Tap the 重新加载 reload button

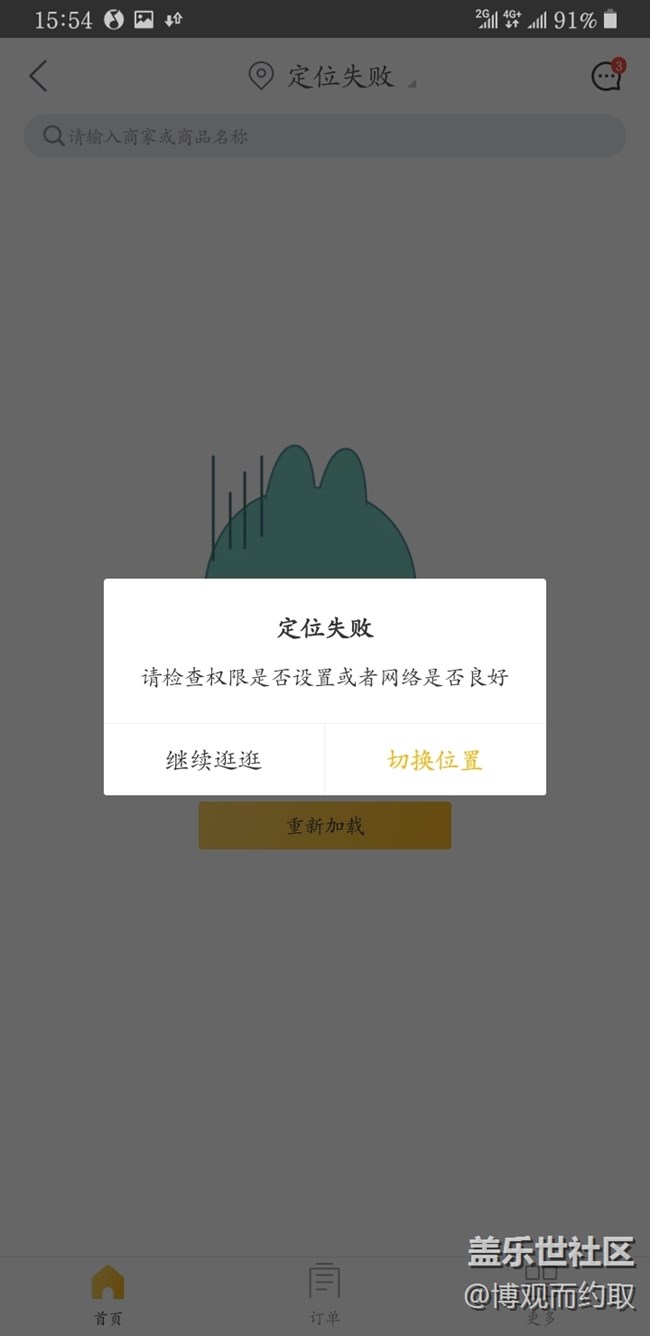[325, 826]
